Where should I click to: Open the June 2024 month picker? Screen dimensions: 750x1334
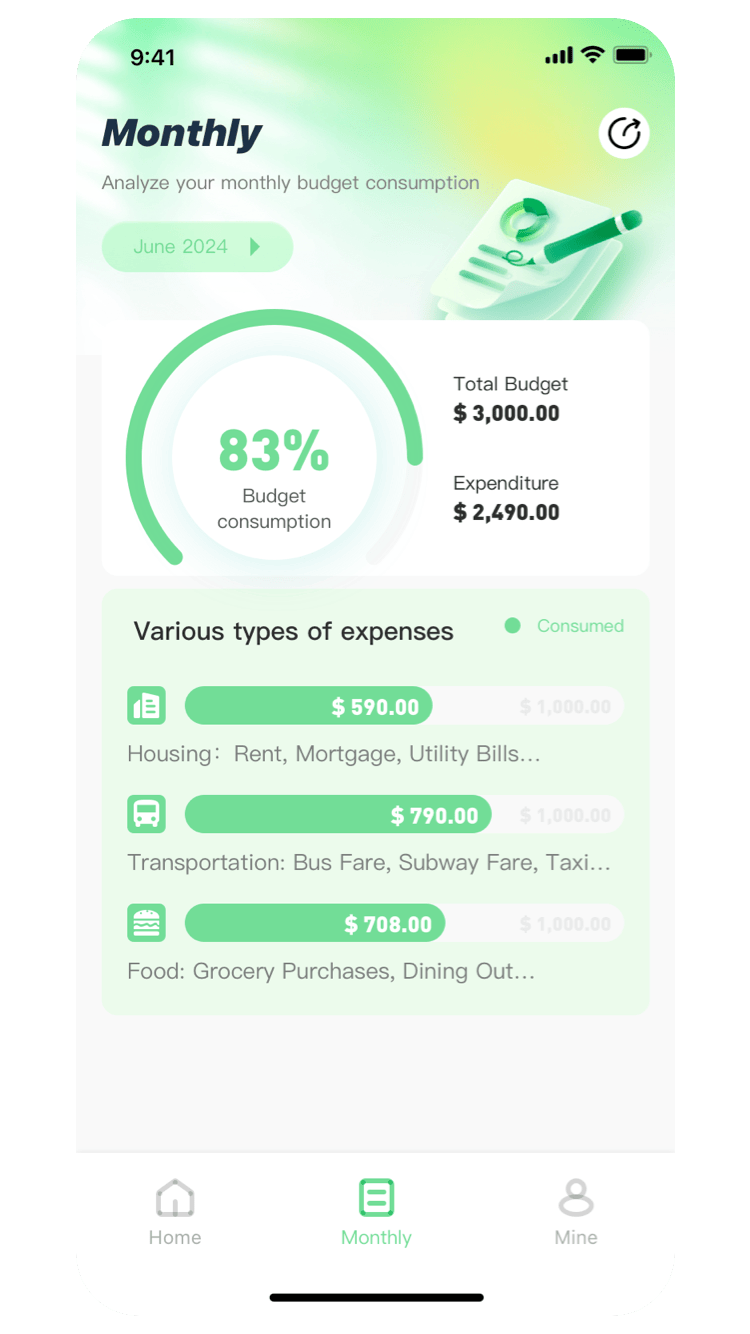click(197, 247)
